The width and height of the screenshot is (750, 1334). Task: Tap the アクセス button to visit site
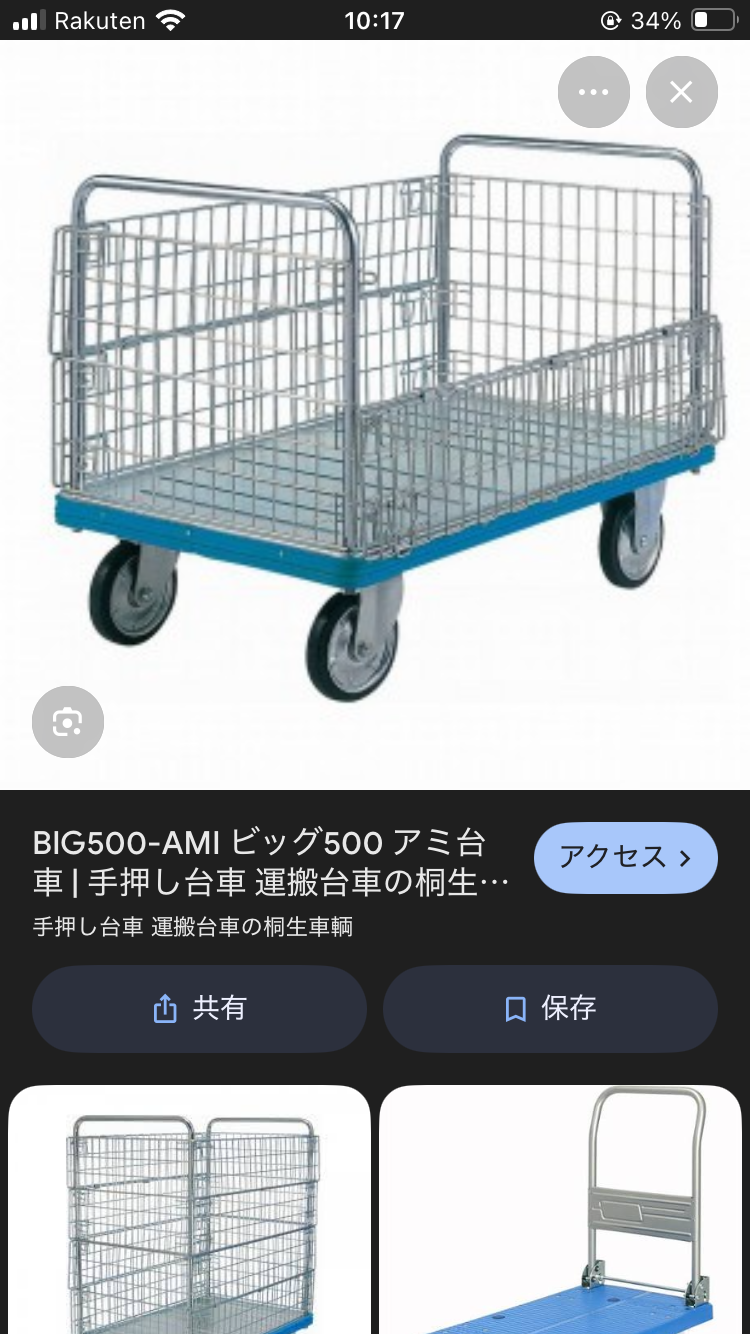click(625, 857)
